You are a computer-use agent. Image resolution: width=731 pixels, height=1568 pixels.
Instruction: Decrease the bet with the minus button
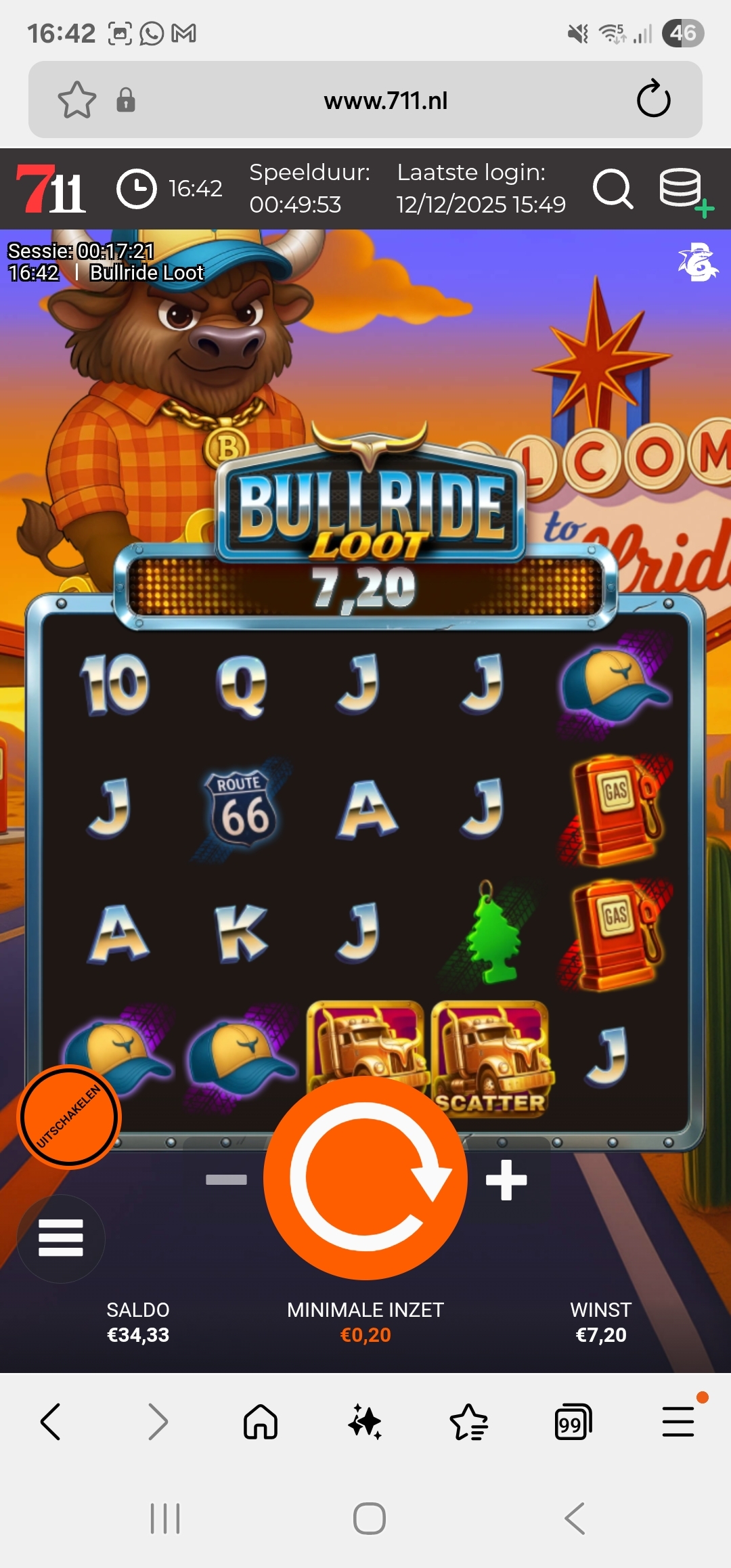point(226,1180)
